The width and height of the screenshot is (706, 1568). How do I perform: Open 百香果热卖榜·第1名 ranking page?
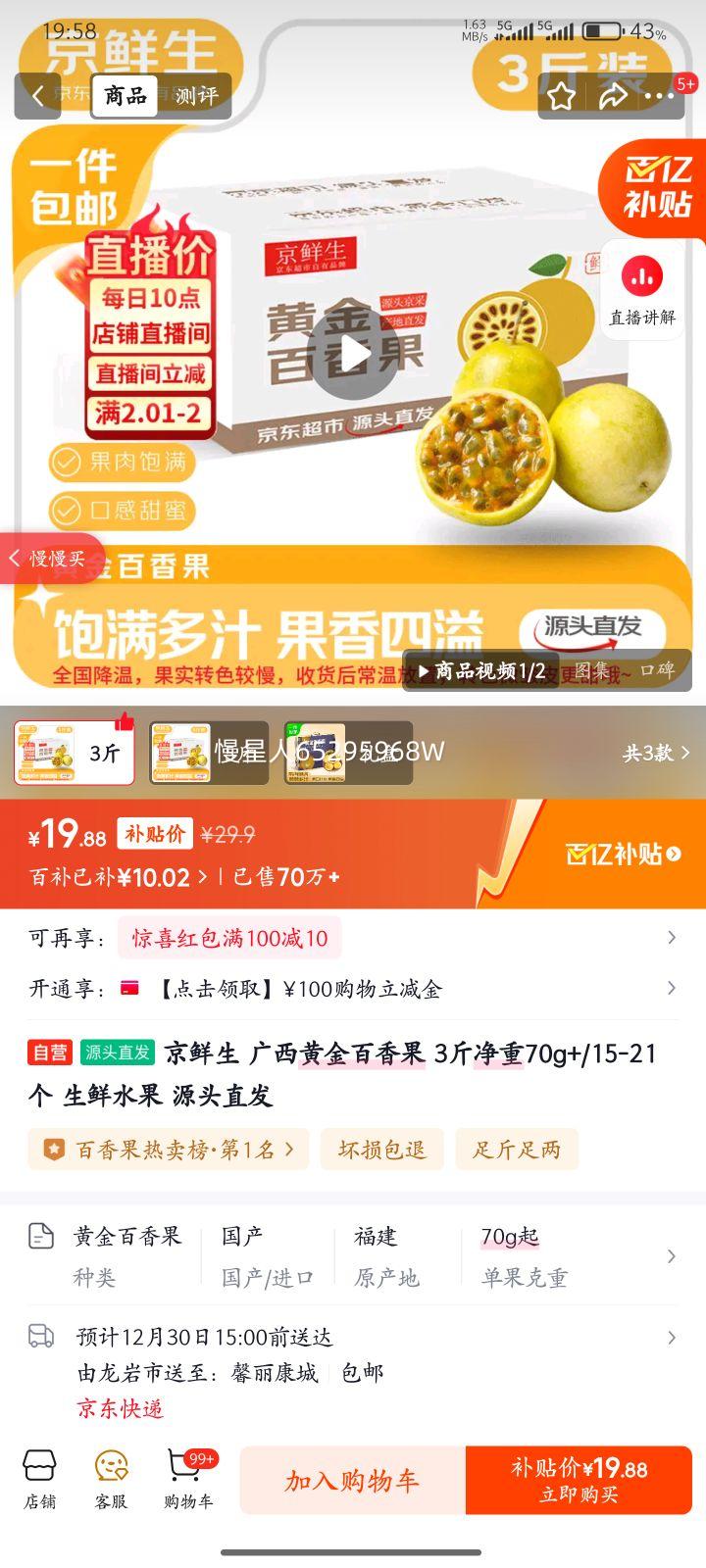tap(167, 1149)
